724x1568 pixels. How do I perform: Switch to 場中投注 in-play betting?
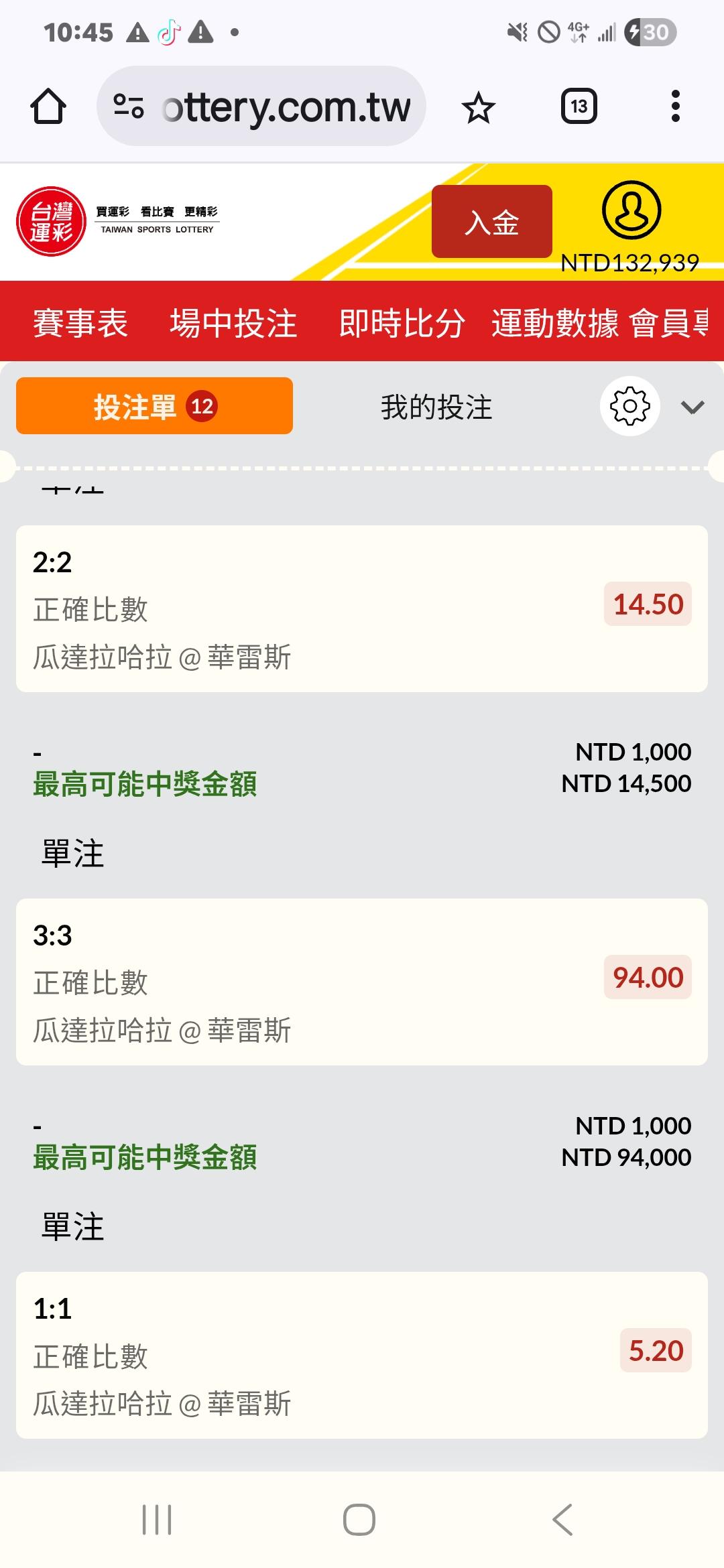click(233, 323)
